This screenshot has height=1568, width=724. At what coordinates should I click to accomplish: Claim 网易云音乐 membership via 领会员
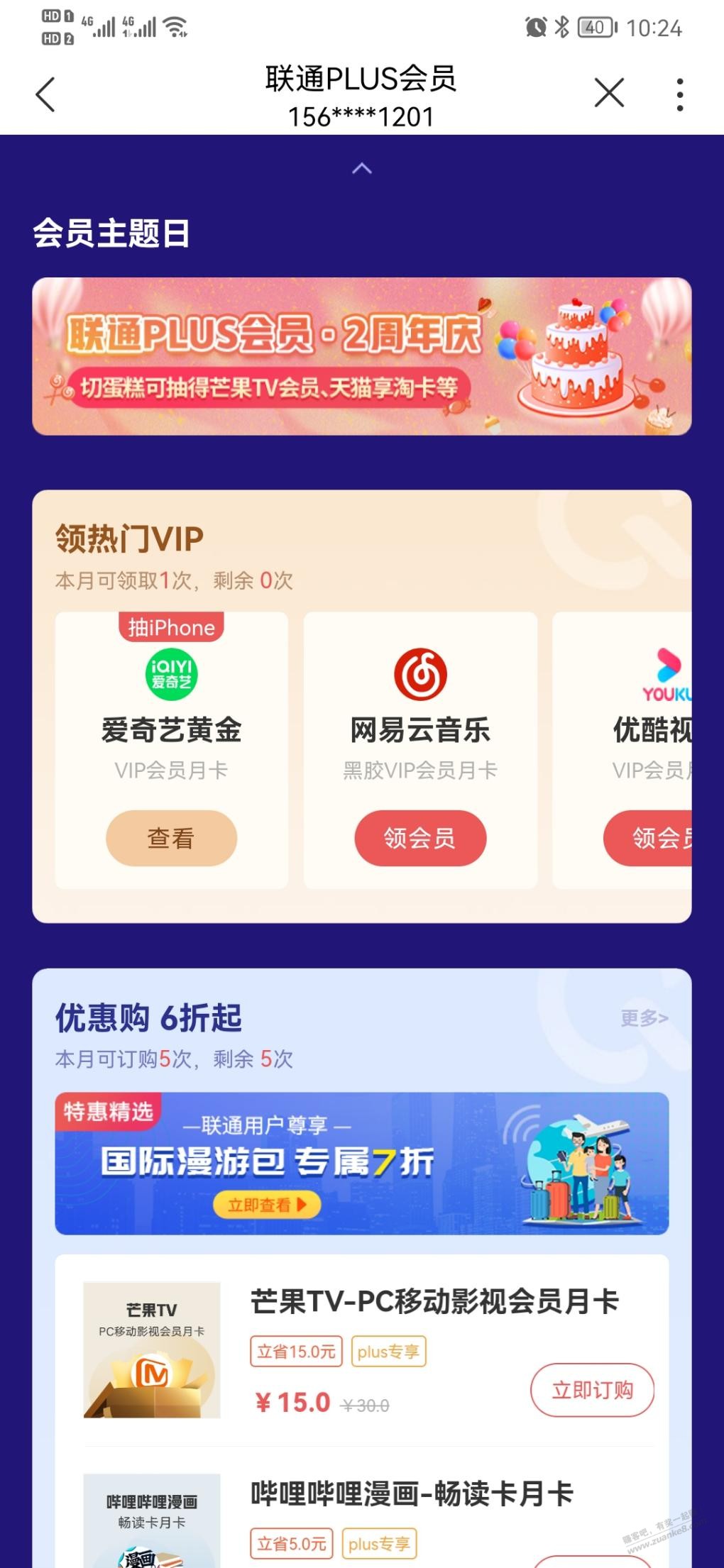tap(420, 838)
